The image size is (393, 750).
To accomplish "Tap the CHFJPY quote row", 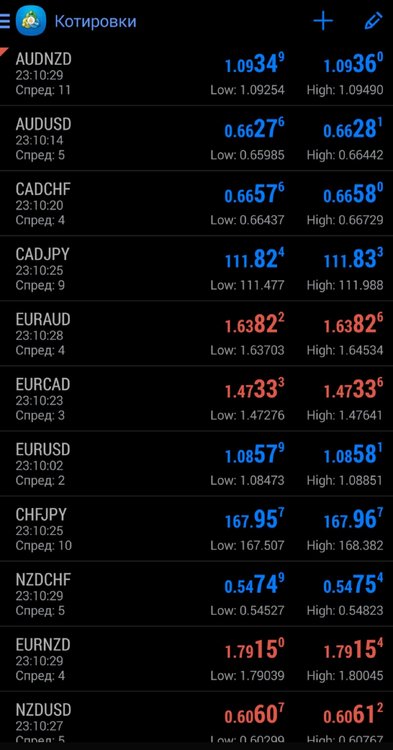I will (x=196, y=529).
